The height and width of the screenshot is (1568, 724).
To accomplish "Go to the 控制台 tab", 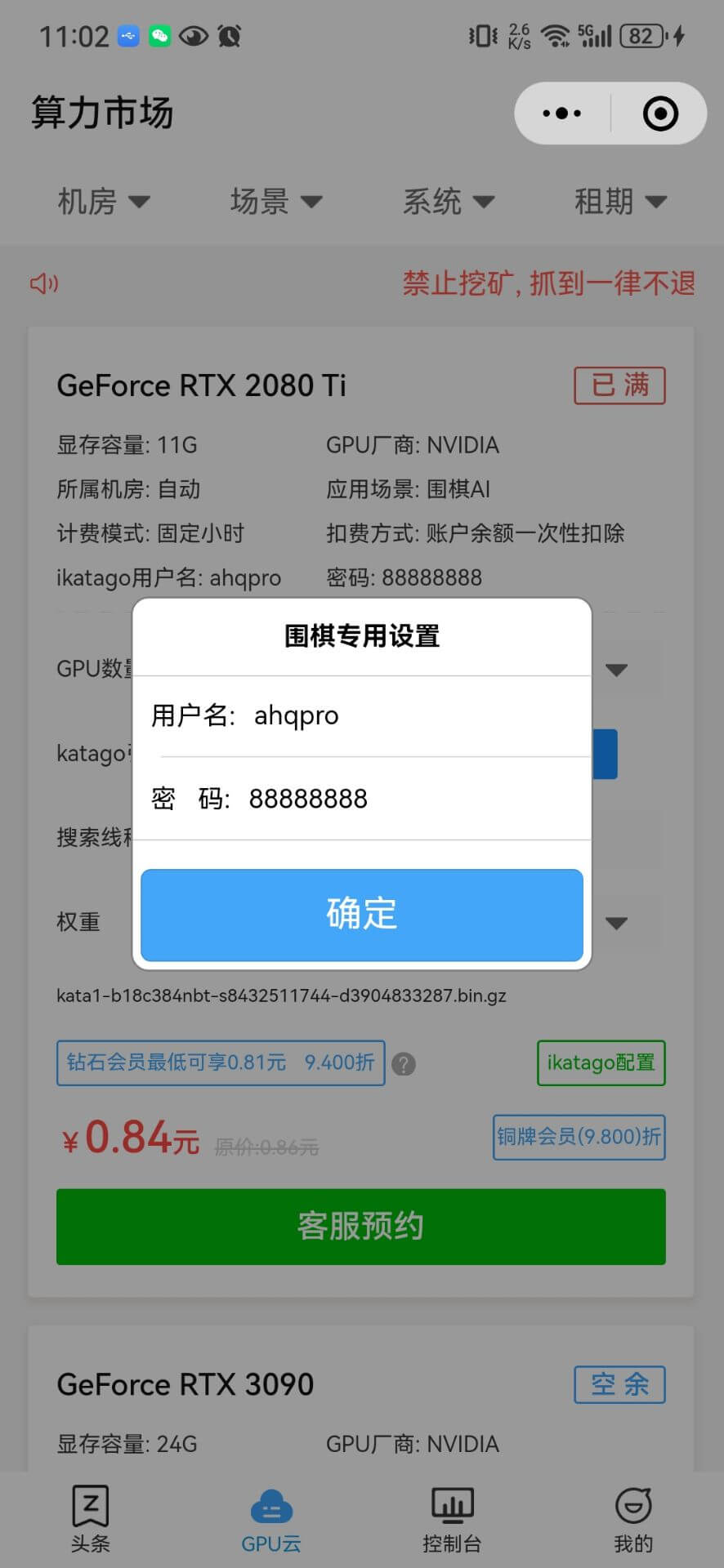I will pyautogui.click(x=452, y=1518).
